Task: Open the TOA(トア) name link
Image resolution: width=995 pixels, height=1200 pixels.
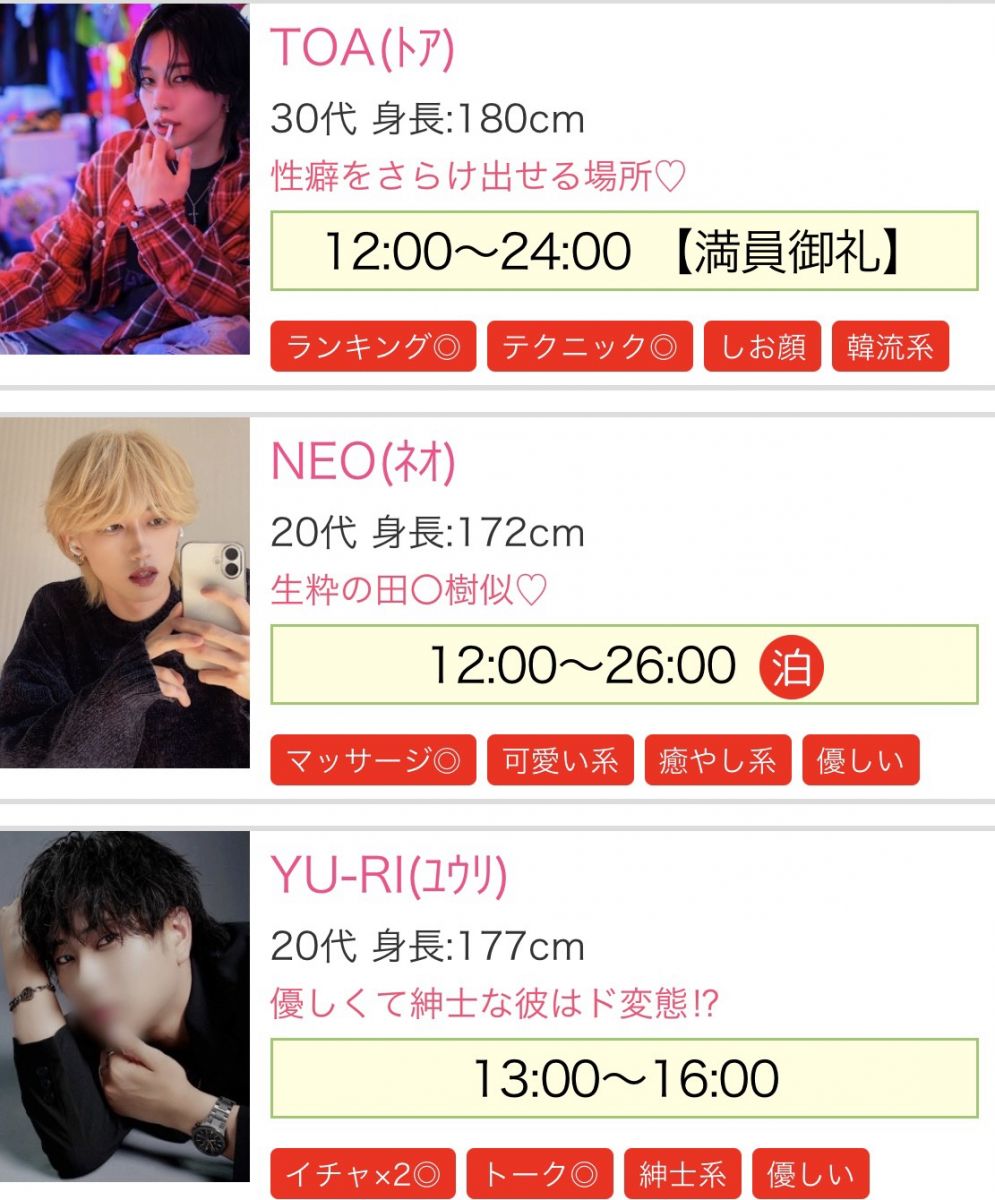Action: pyautogui.click(x=362, y=48)
